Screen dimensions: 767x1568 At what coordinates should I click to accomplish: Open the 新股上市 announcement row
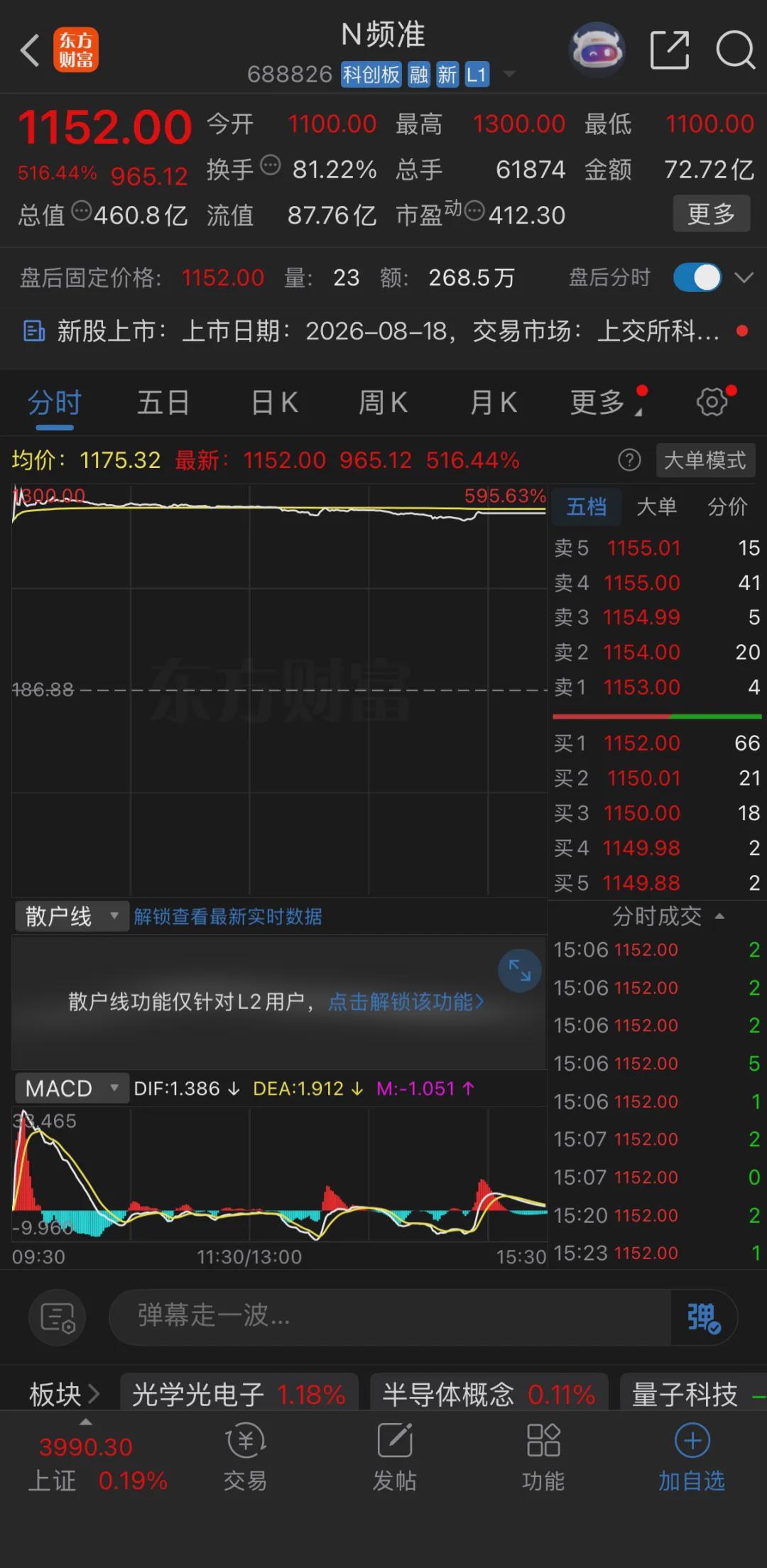383,331
